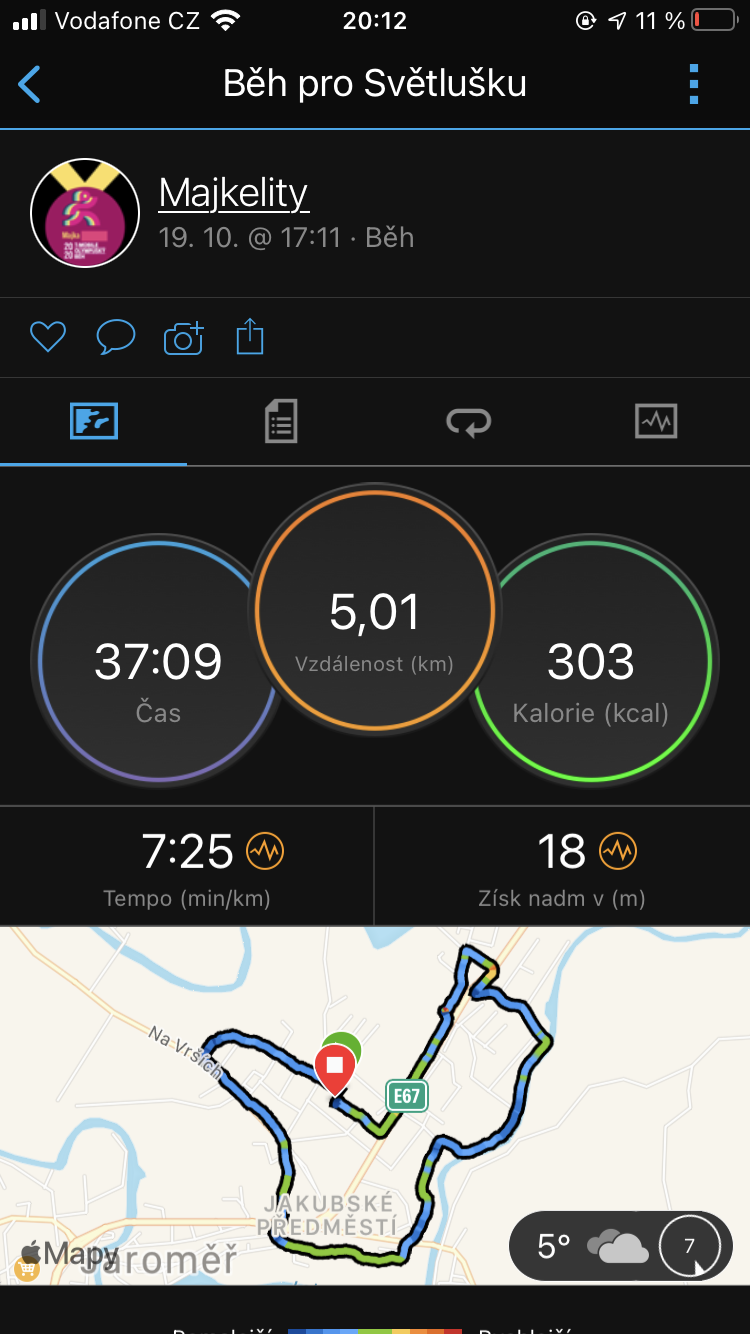The width and height of the screenshot is (750, 1334).
Task: Open the tempo chart icon beside 7:25
Action: click(x=266, y=852)
